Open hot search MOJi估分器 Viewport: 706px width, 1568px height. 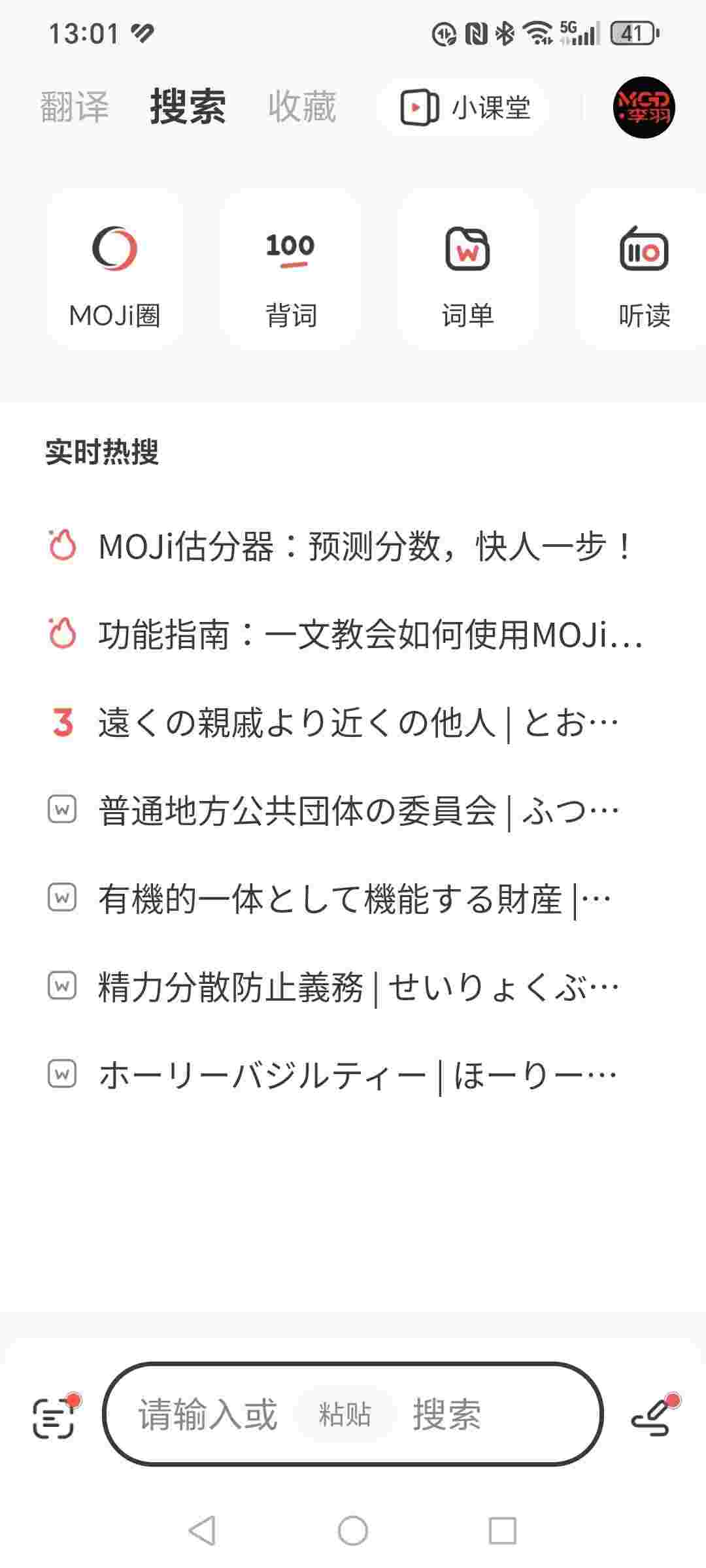(x=363, y=546)
